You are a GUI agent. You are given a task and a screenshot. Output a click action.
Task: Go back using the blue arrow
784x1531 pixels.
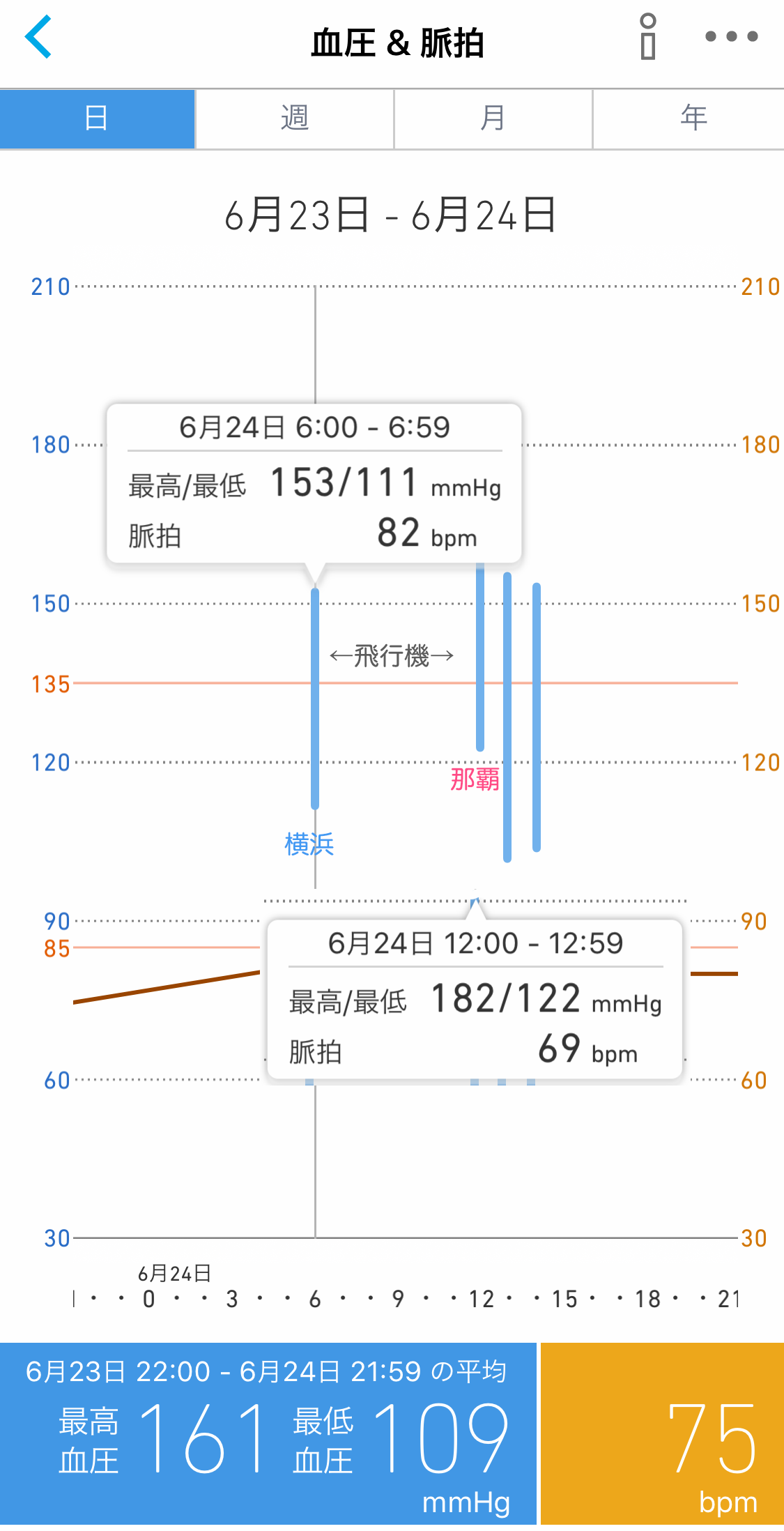tap(38, 37)
